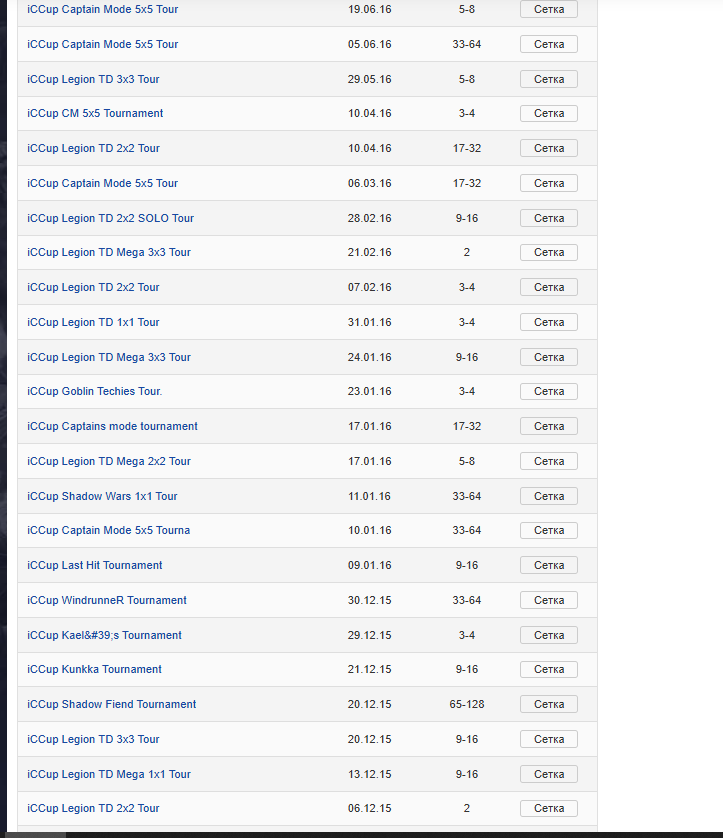Open the iCCup Kunkka Tournament link

94,669
